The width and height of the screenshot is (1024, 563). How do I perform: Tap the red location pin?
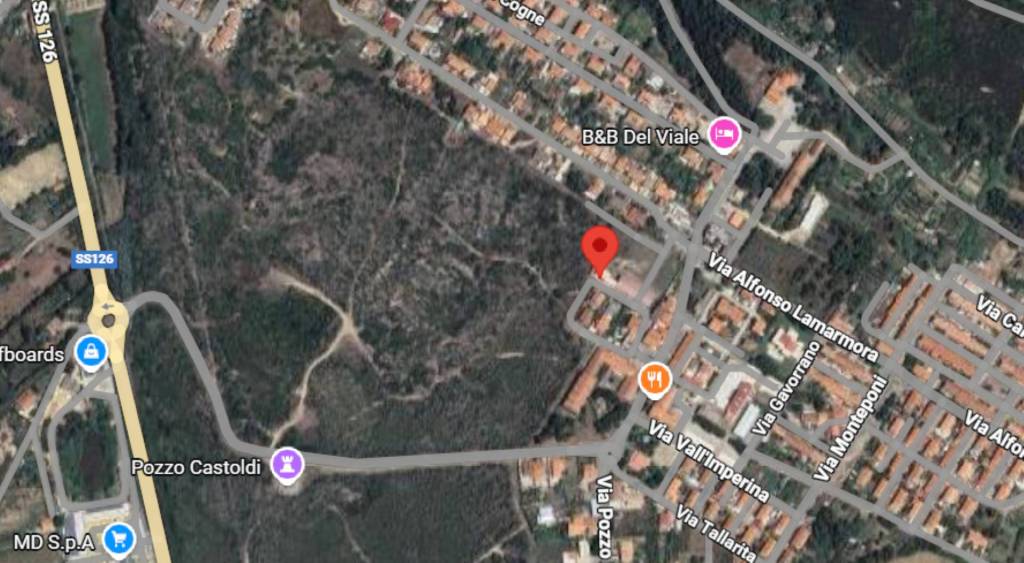click(600, 247)
